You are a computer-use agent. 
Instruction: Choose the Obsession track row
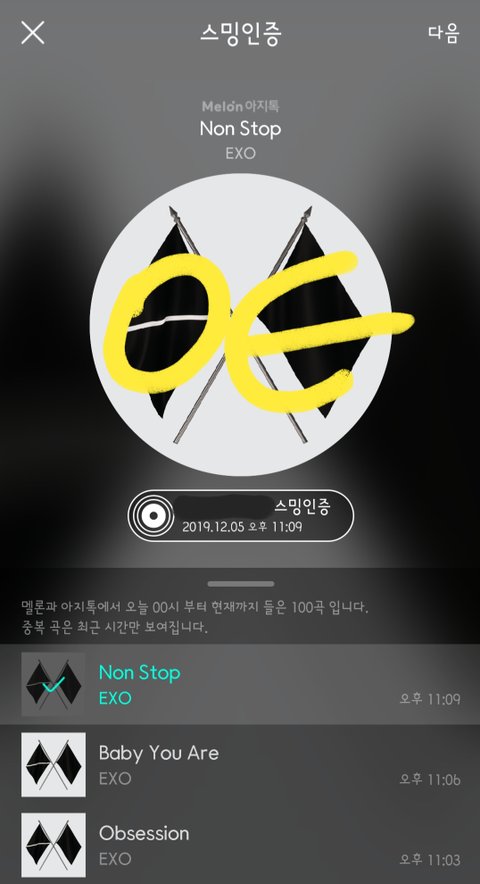240,845
